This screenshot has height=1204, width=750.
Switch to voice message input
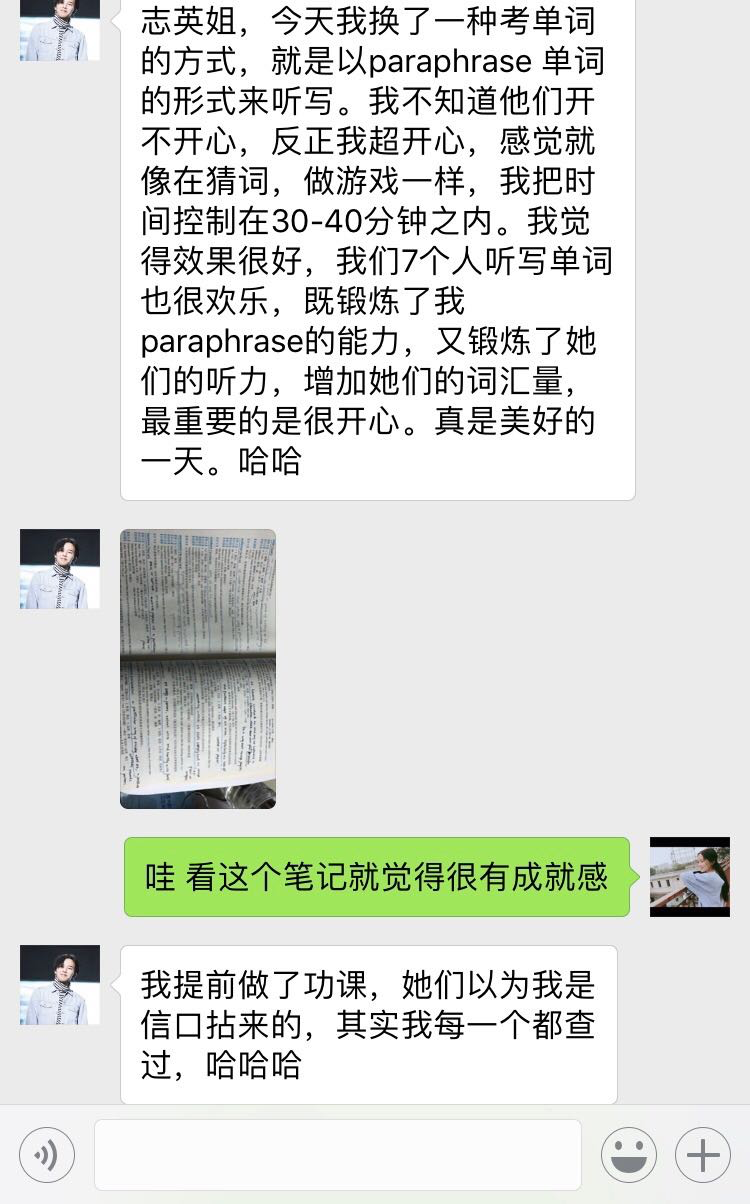pyautogui.click(x=46, y=1155)
